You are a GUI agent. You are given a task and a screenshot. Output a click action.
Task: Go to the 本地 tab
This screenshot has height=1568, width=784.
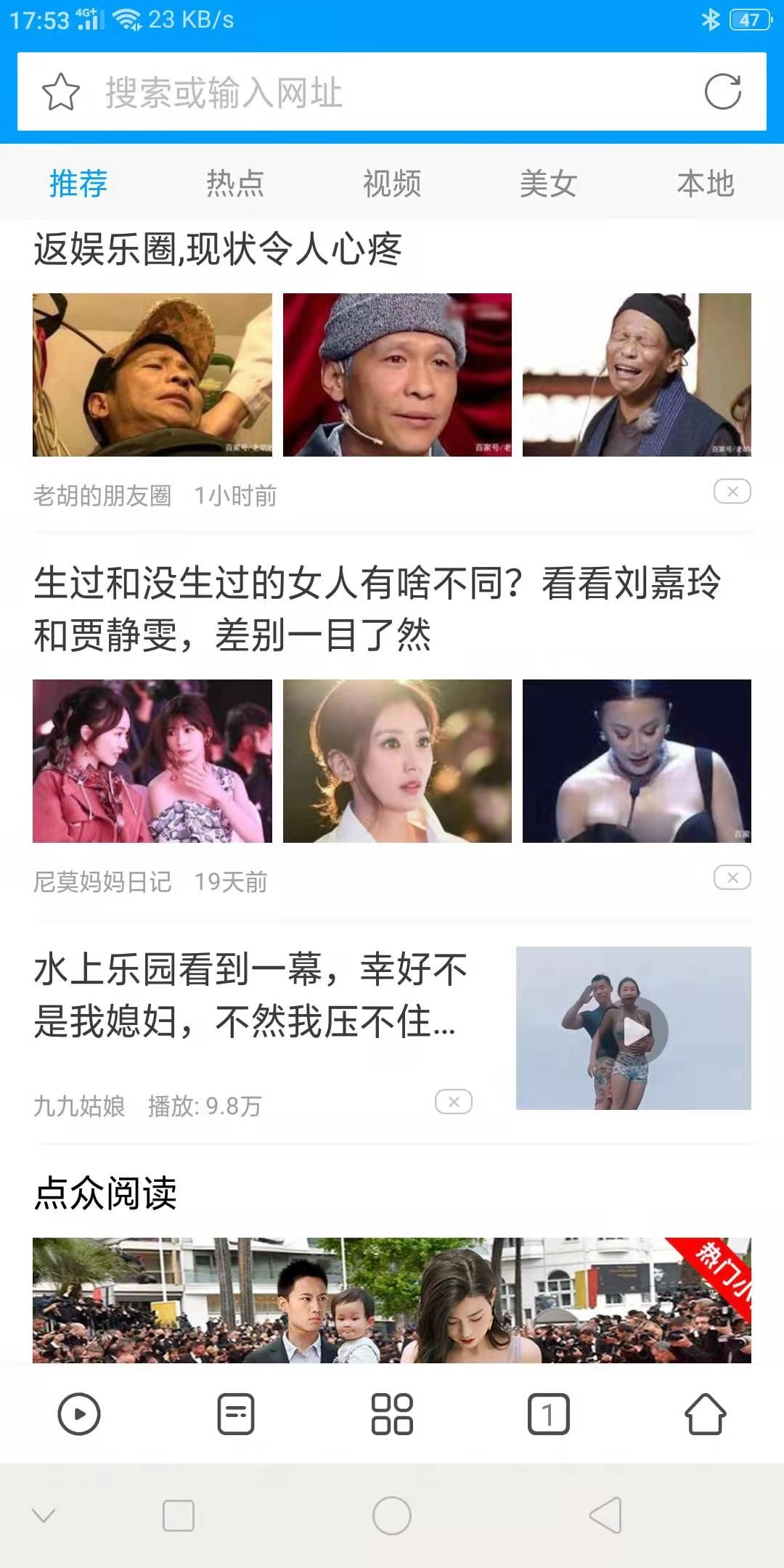click(706, 183)
